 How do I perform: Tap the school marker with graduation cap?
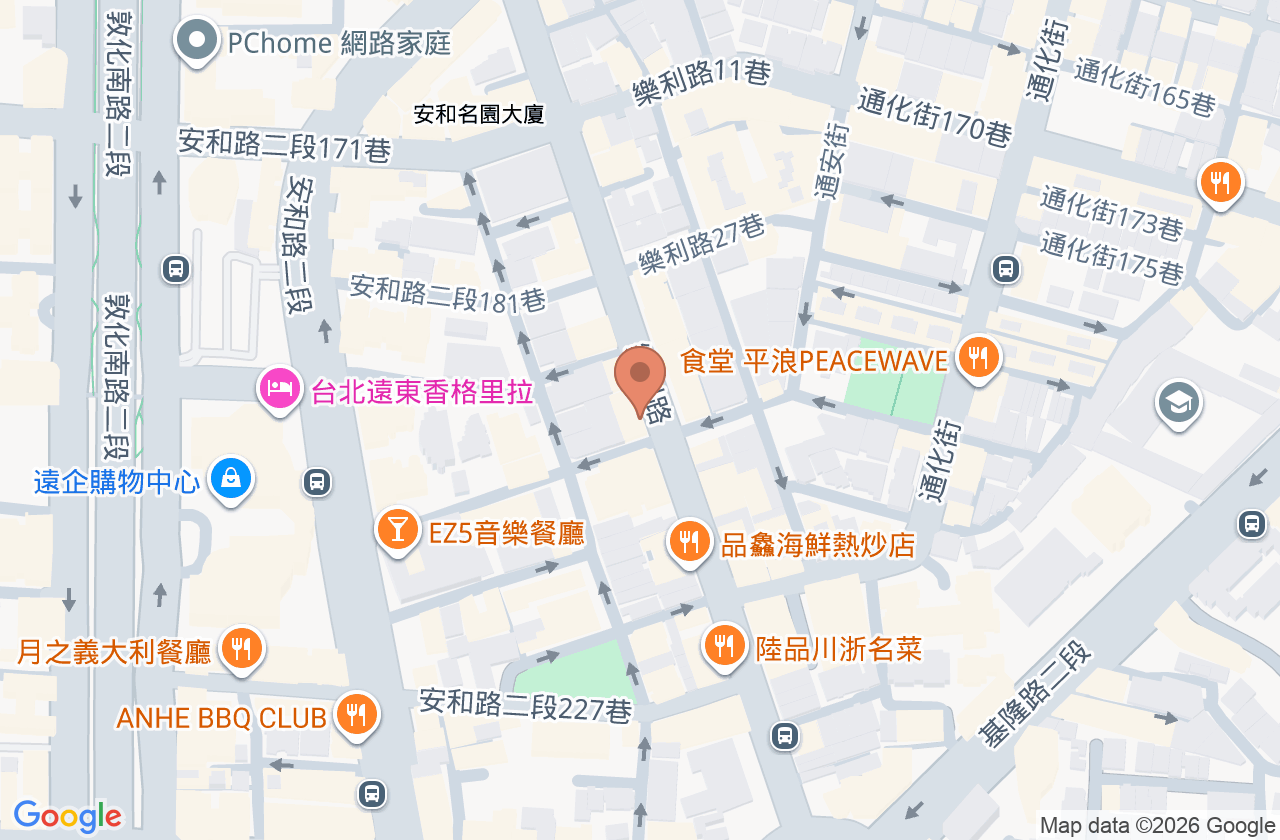pyautogui.click(x=1178, y=403)
